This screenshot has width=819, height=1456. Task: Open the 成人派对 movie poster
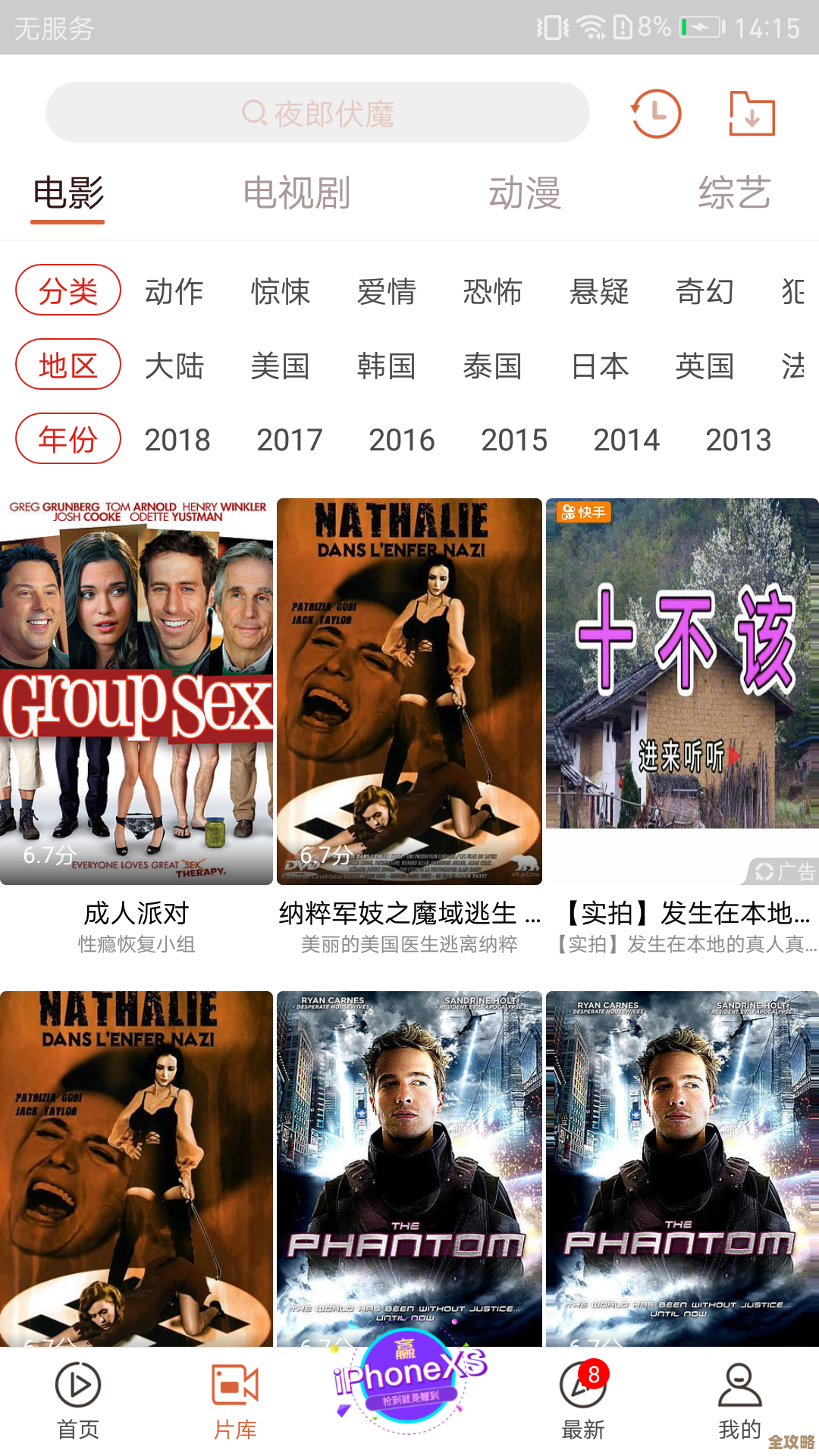tap(136, 690)
